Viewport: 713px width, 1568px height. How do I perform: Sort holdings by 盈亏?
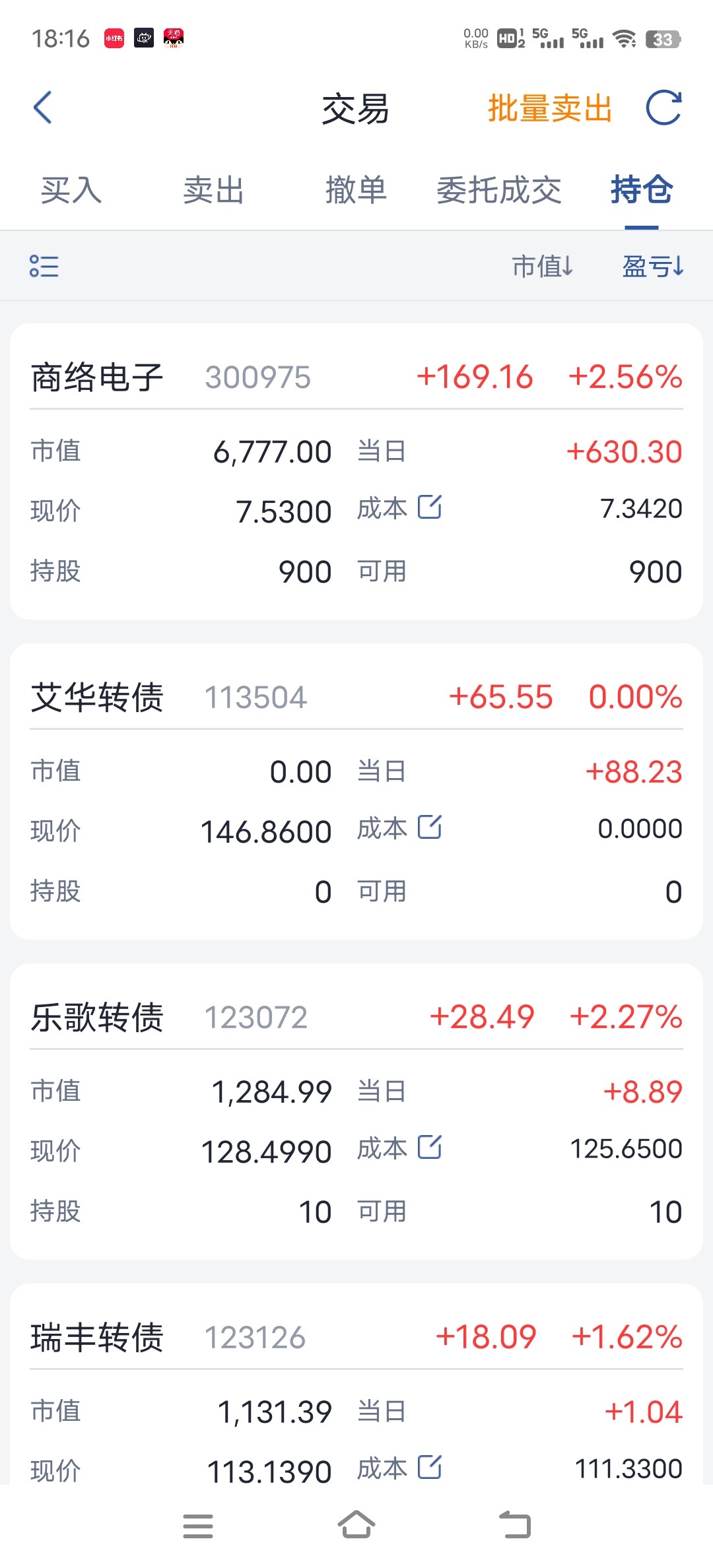(x=653, y=267)
